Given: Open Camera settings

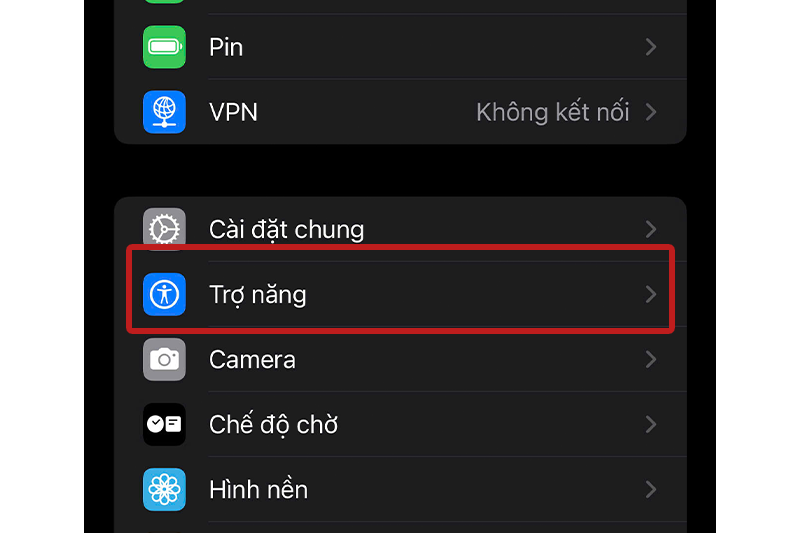Looking at the screenshot, I should pyautogui.click(x=400, y=359).
